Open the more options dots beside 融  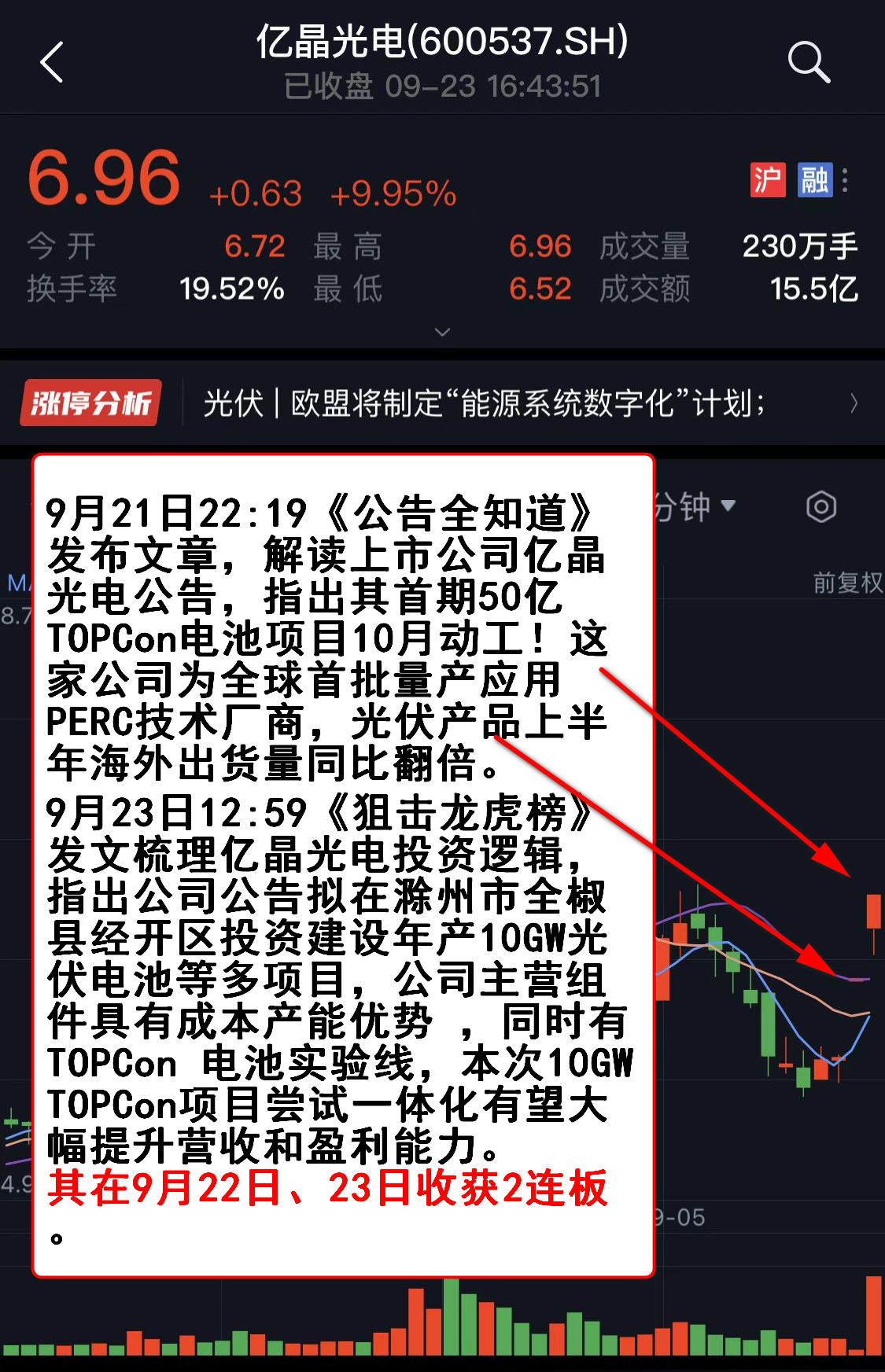tap(845, 180)
